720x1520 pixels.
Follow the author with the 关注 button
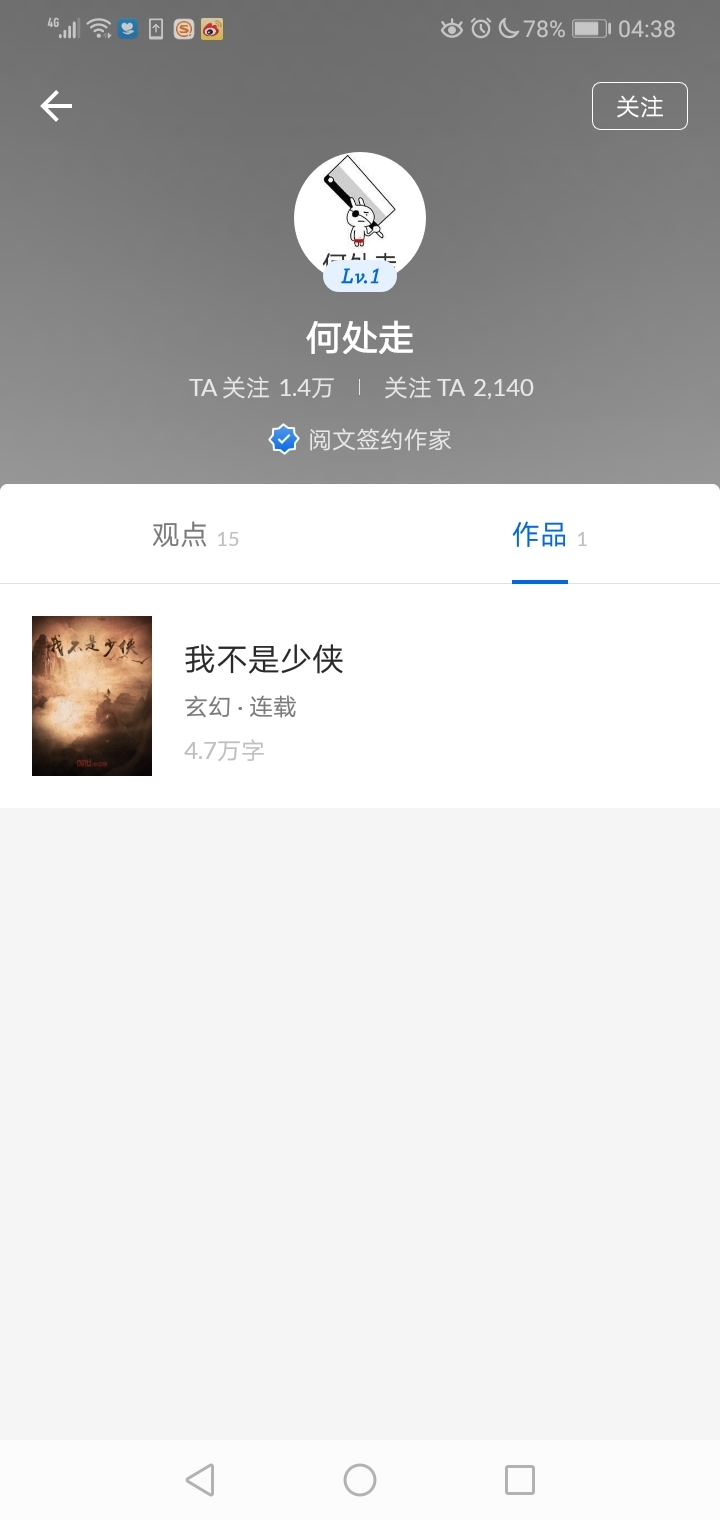click(x=639, y=106)
